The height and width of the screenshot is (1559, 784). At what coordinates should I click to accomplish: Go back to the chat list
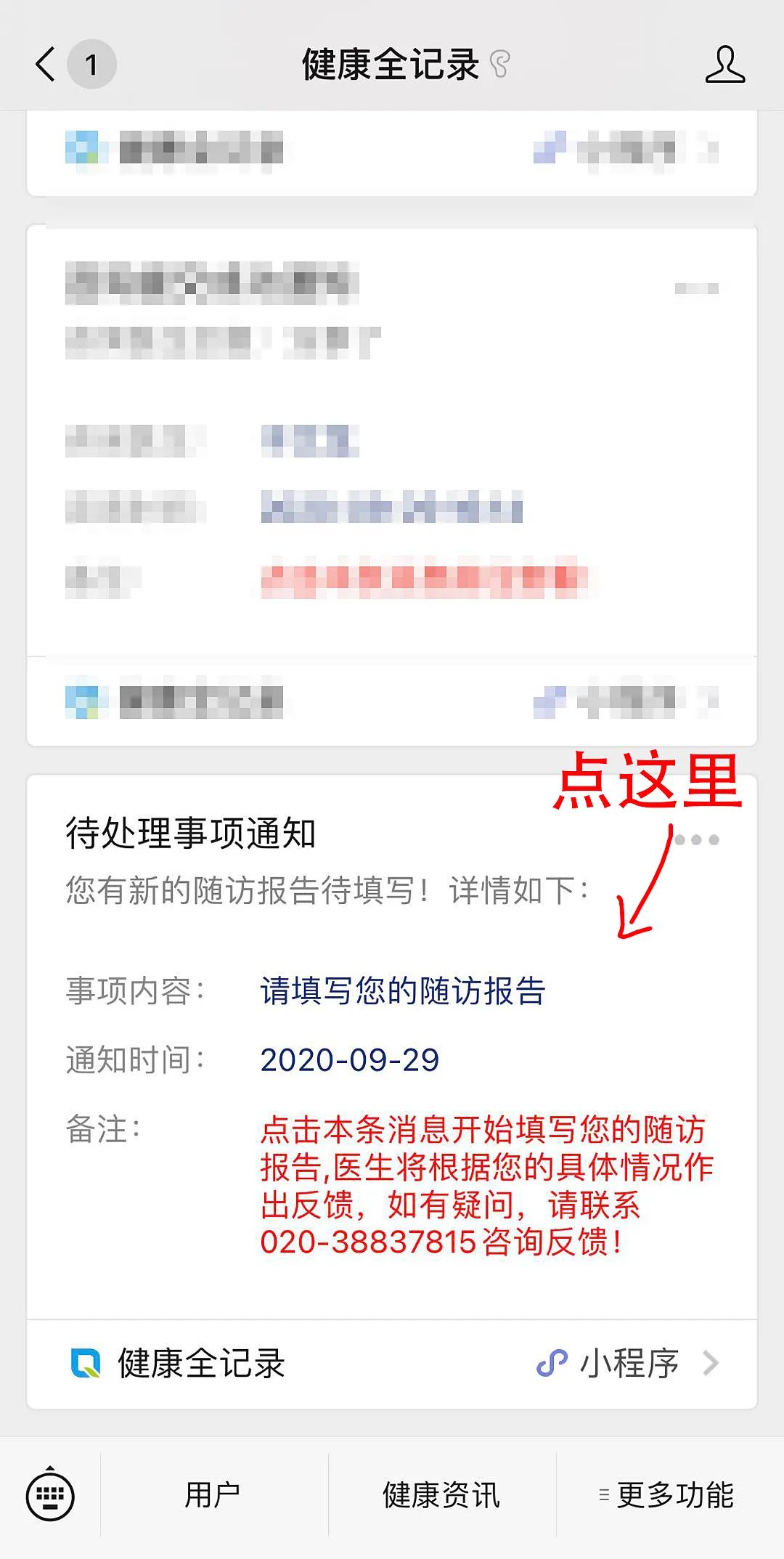coord(46,64)
